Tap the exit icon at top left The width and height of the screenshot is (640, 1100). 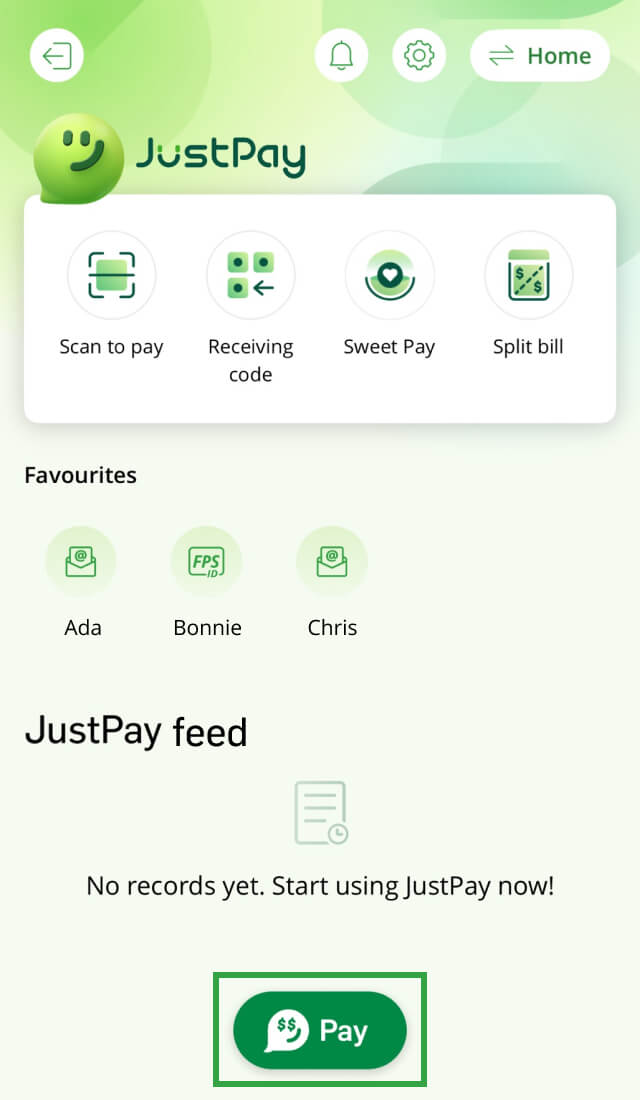pyautogui.click(x=57, y=56)
